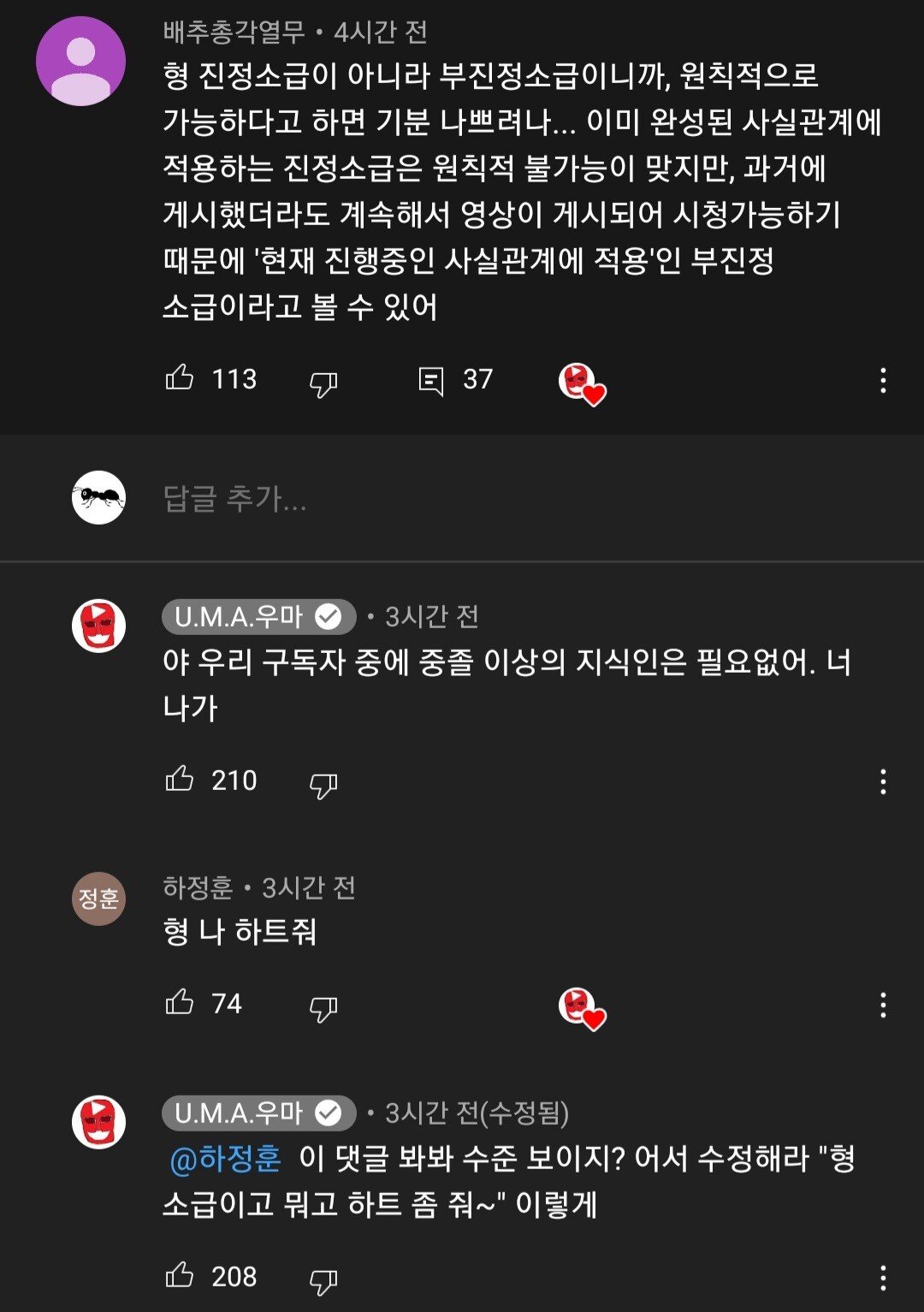
Task: Open overflow menu on the 210-like reply
Action: pyautogui.click(x=883, y=781)
